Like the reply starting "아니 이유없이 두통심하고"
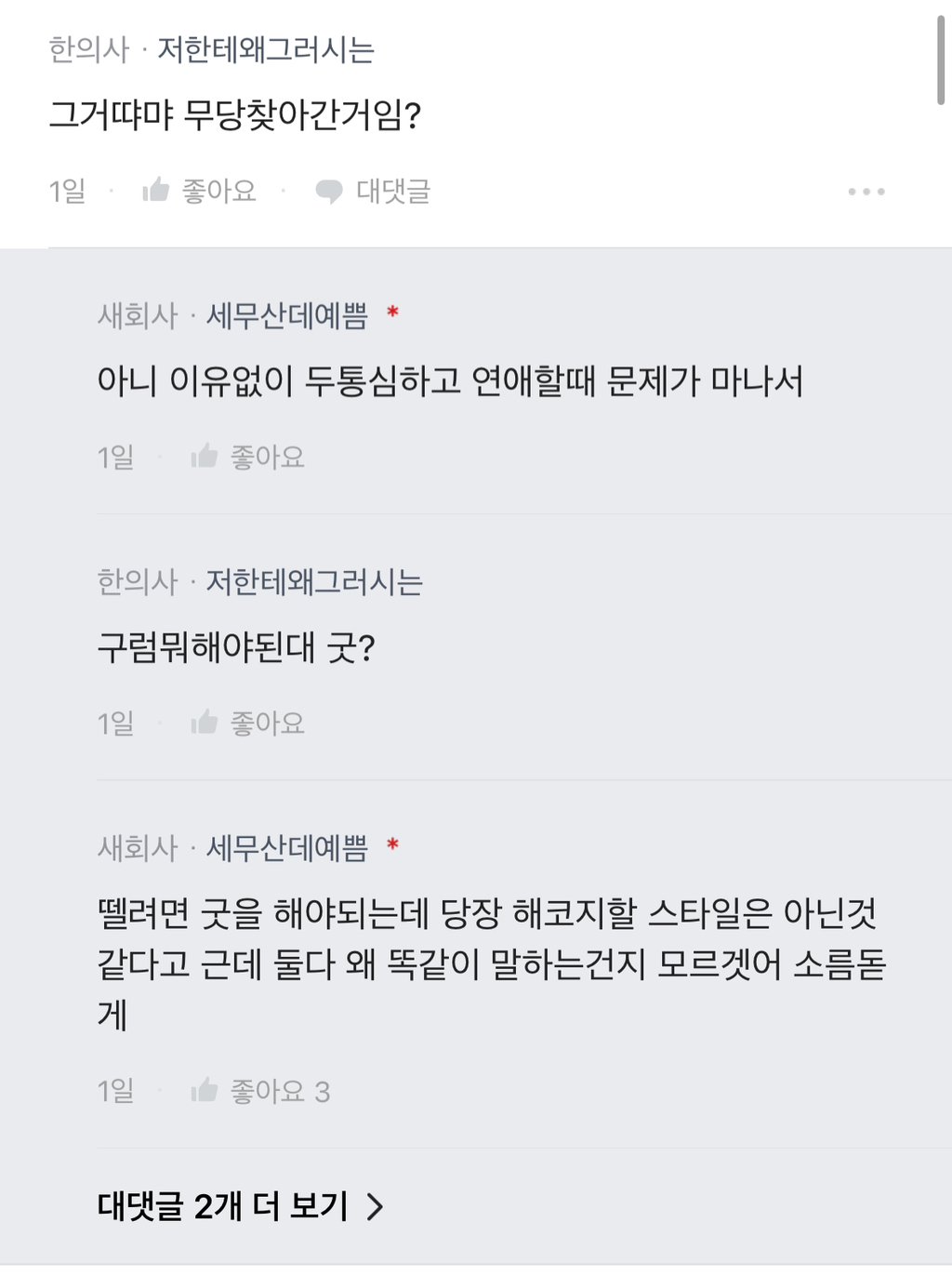The height and width of the screenshot is (1275, 952). [247, 457]
